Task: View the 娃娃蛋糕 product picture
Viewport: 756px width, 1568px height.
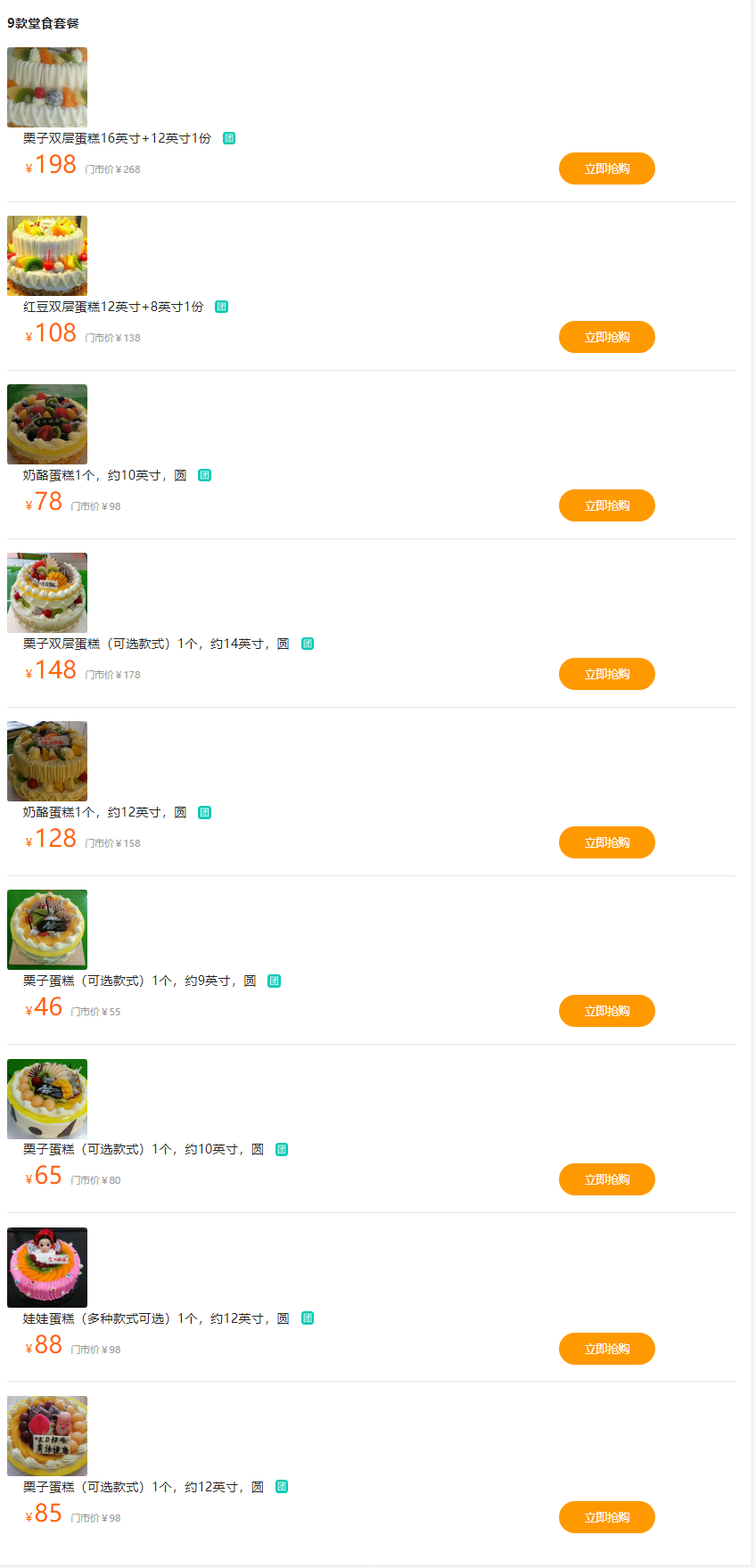Action: pos(47,1268)
